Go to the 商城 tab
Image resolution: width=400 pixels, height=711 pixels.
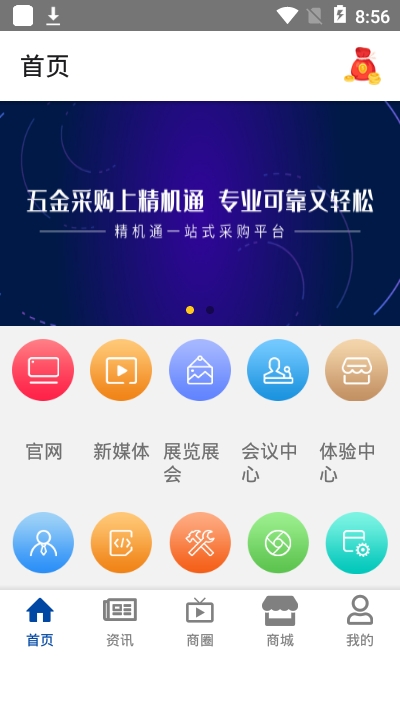pyautogui.click(x=280, y=621)
